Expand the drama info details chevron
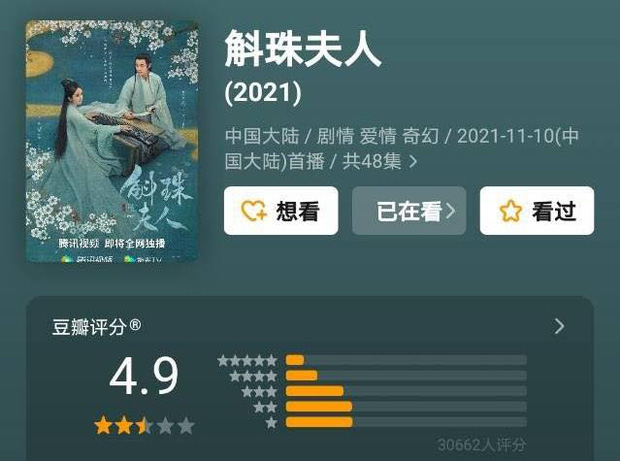 414,161
